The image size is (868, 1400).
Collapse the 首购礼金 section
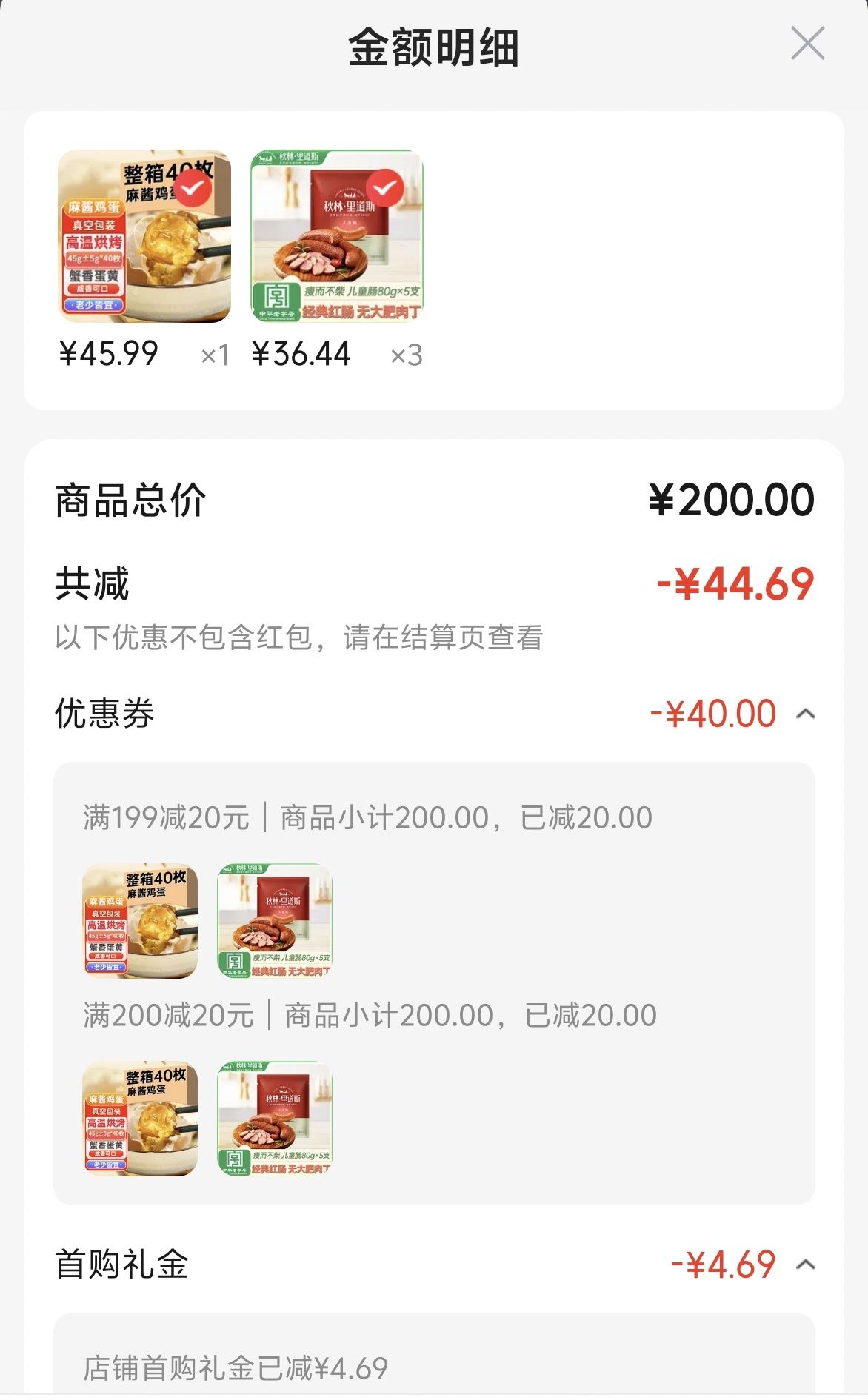point(806,1265)
